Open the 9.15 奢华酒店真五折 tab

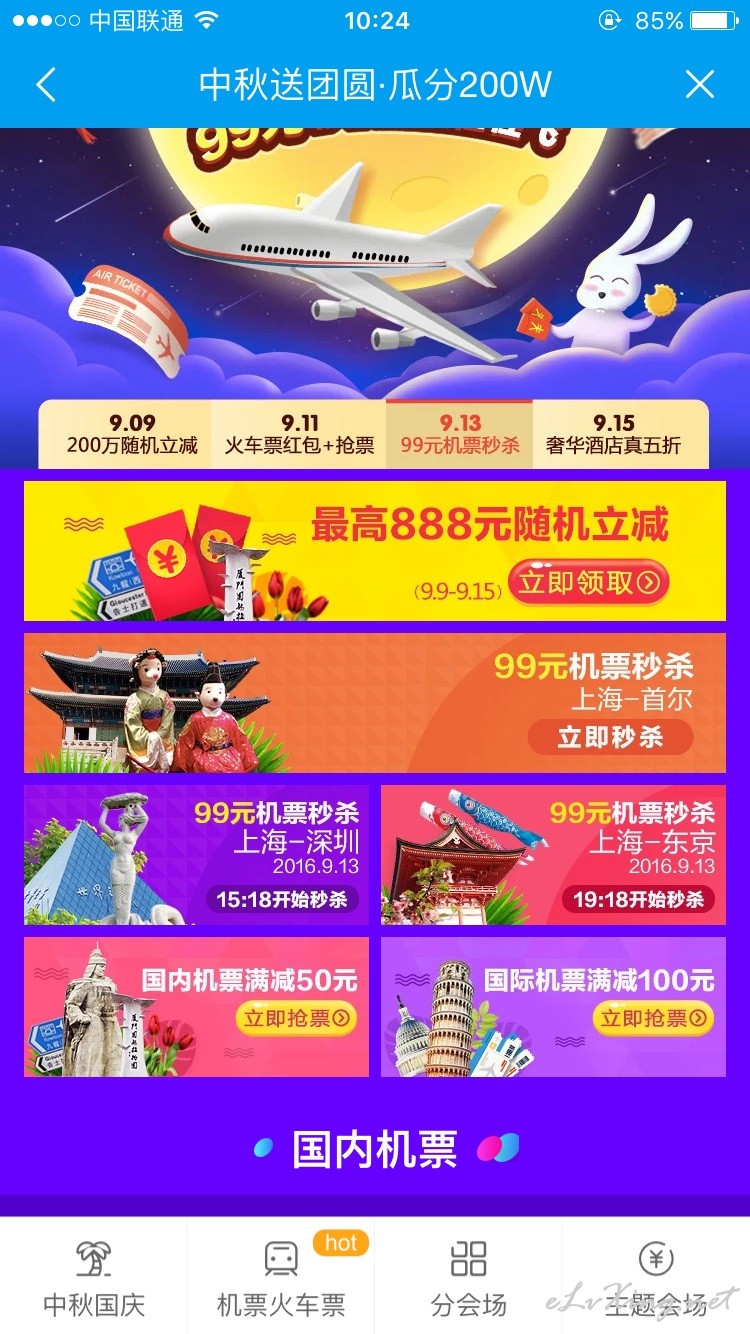(620, 434)
